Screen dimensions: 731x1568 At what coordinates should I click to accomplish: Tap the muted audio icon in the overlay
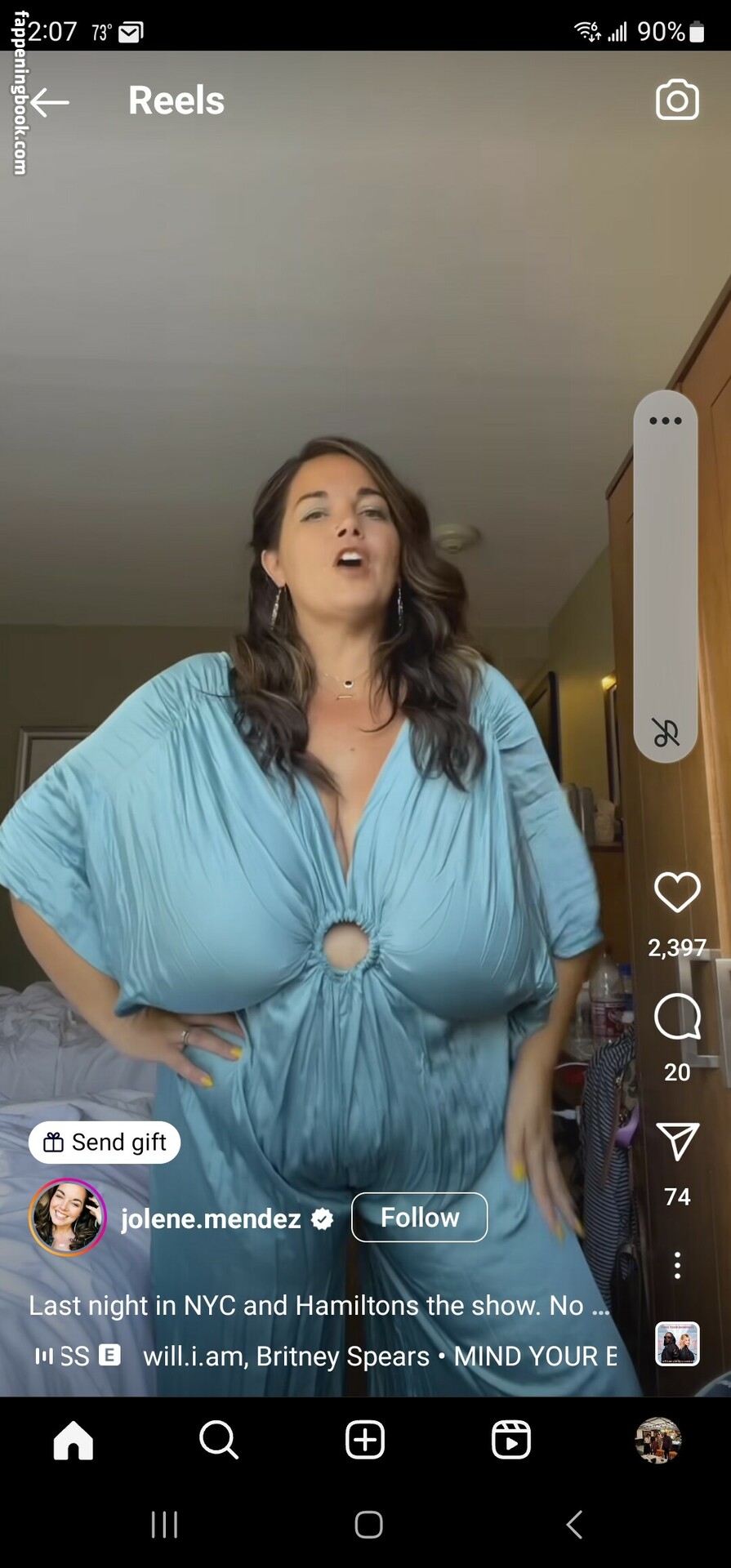(x=666, y=733)
